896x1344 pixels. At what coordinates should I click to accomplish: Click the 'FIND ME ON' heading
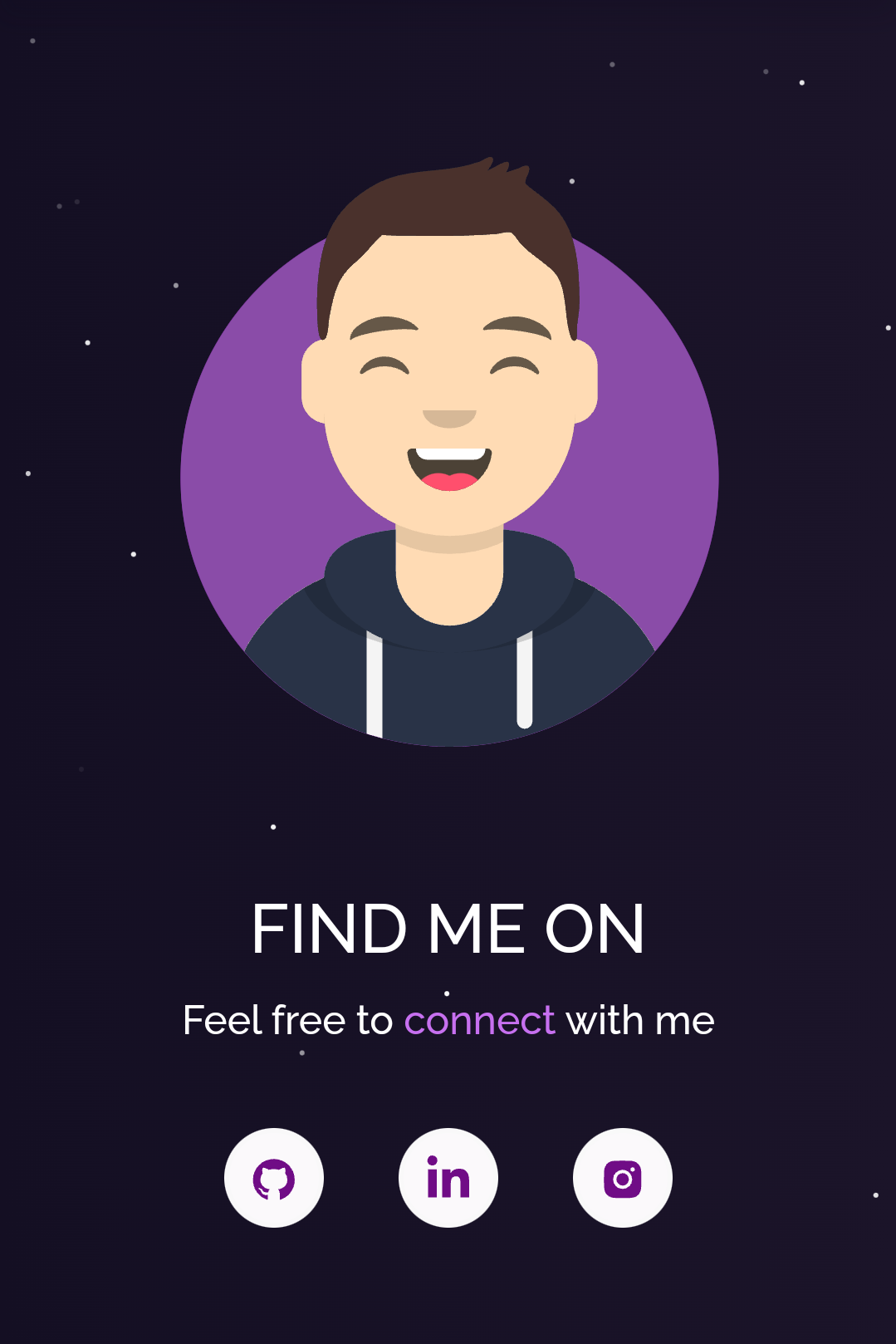point(449,928)
